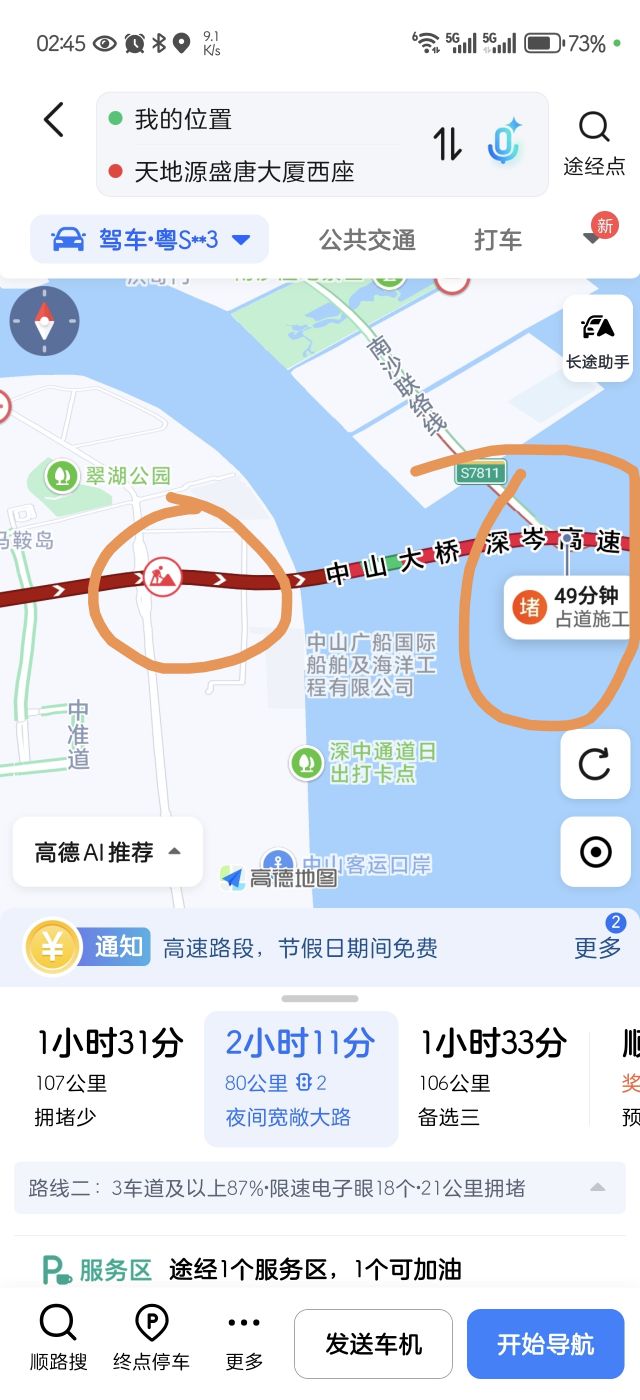The height and width of the screenshot is (1400, 640).
Task: Add a waypoint via 途经点
Action: pyautogui.click(x=594, y=144)
